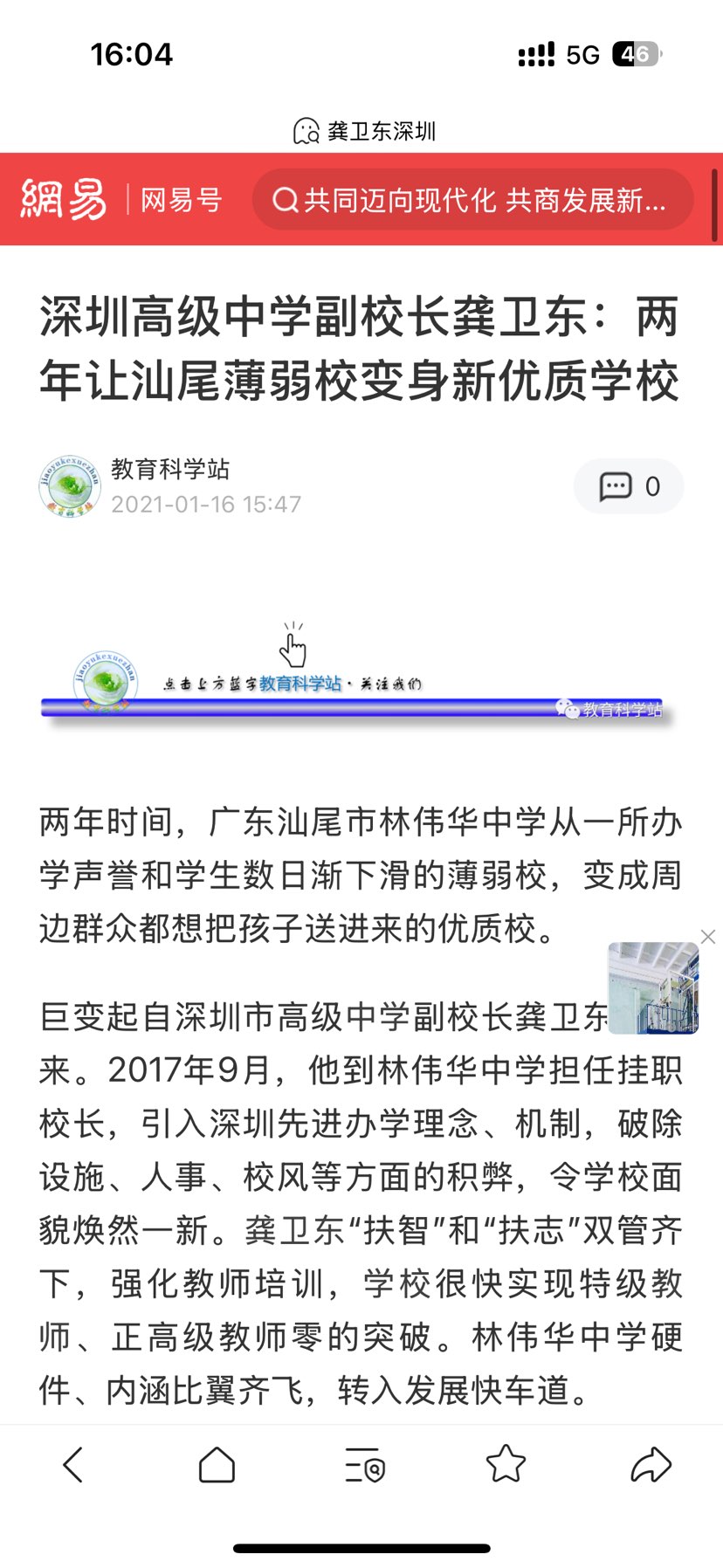Open the 网易 home logo
The width and height of the screenshot is (723, 1568).
pyautogui.click(x=64, y=199)
